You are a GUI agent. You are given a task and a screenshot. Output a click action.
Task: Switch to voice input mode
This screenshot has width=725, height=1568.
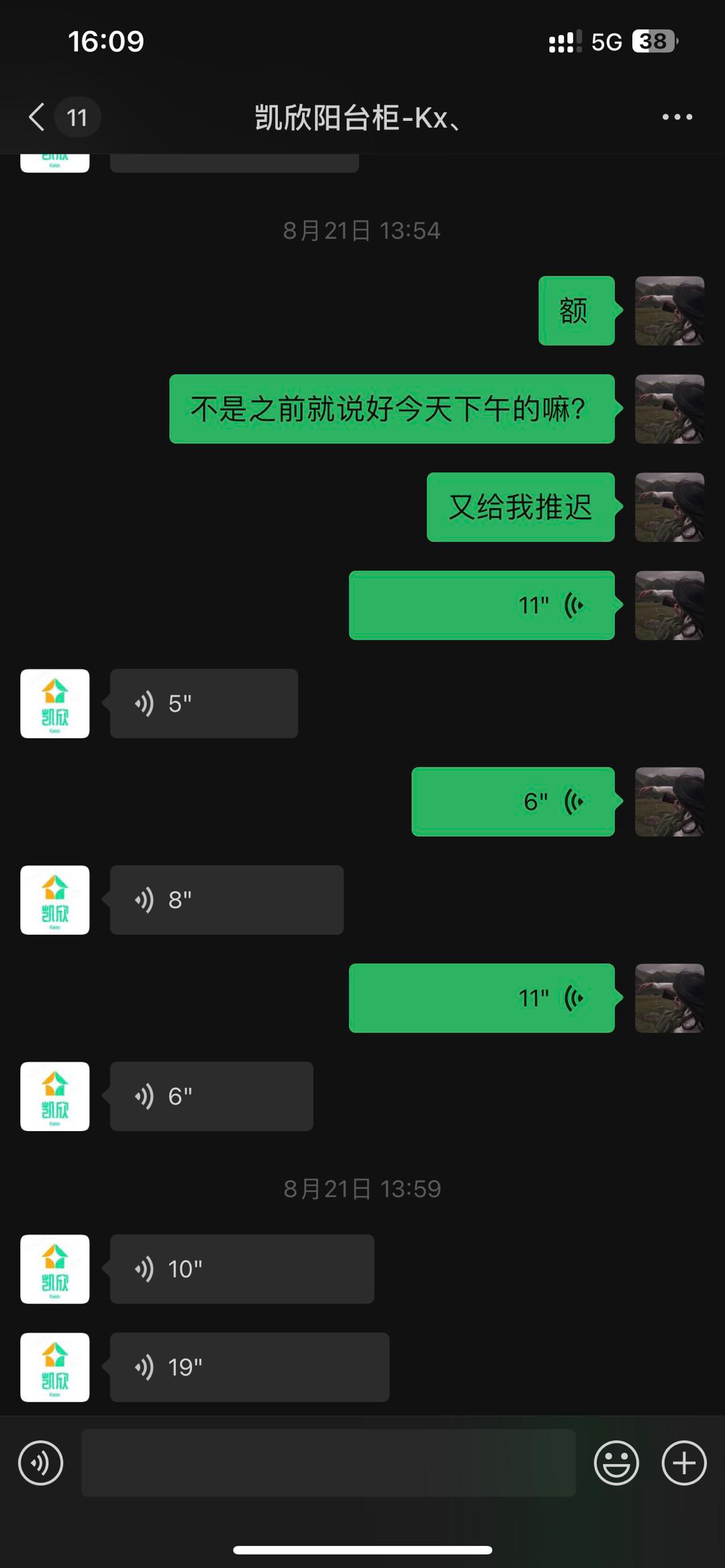point(41,1463)
